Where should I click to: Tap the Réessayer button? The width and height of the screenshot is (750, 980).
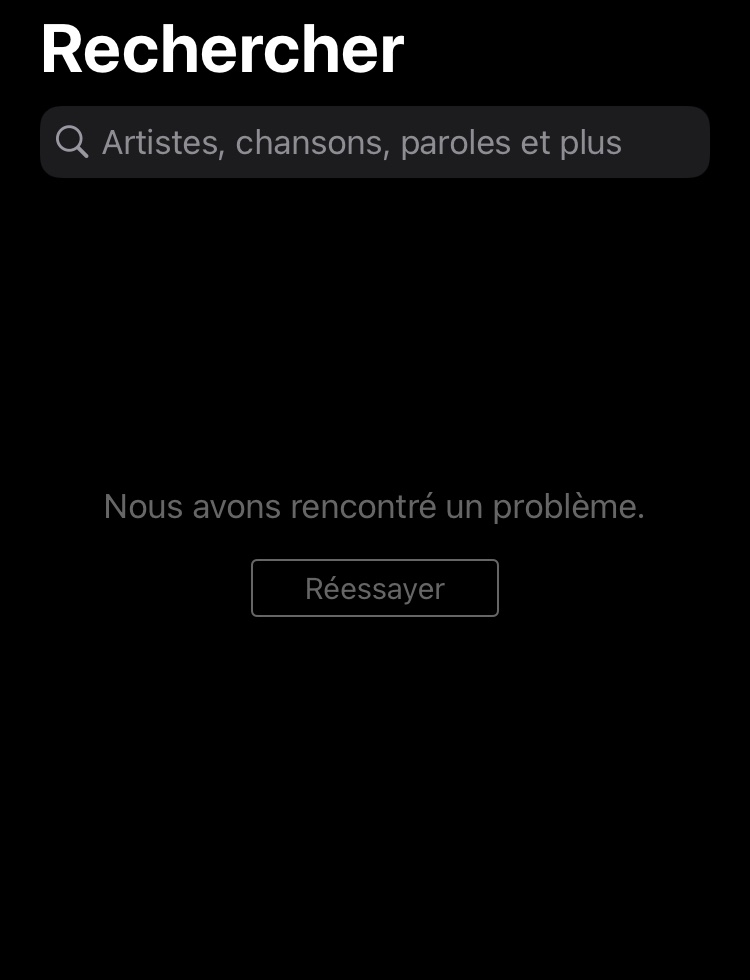pos(375,588)
